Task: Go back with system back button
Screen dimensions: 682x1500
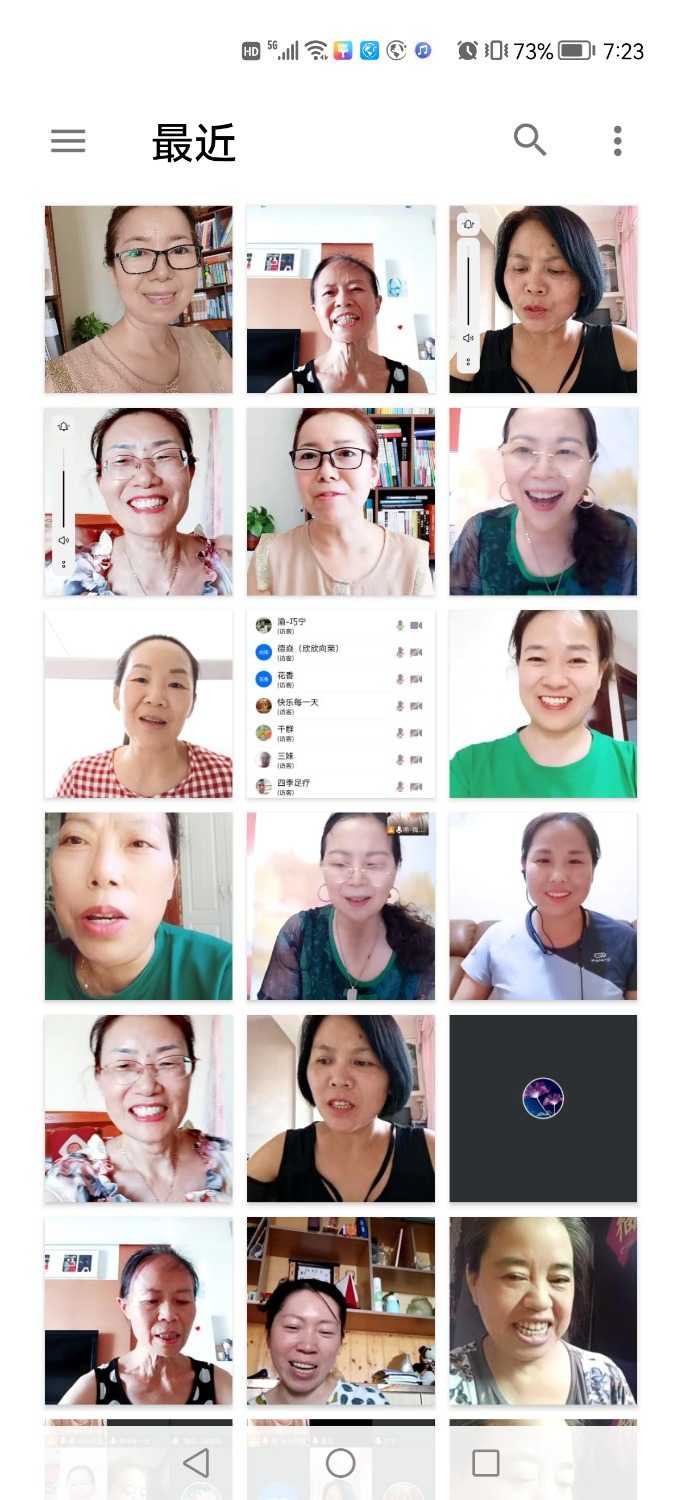Action: click(x=197, y=1463)
